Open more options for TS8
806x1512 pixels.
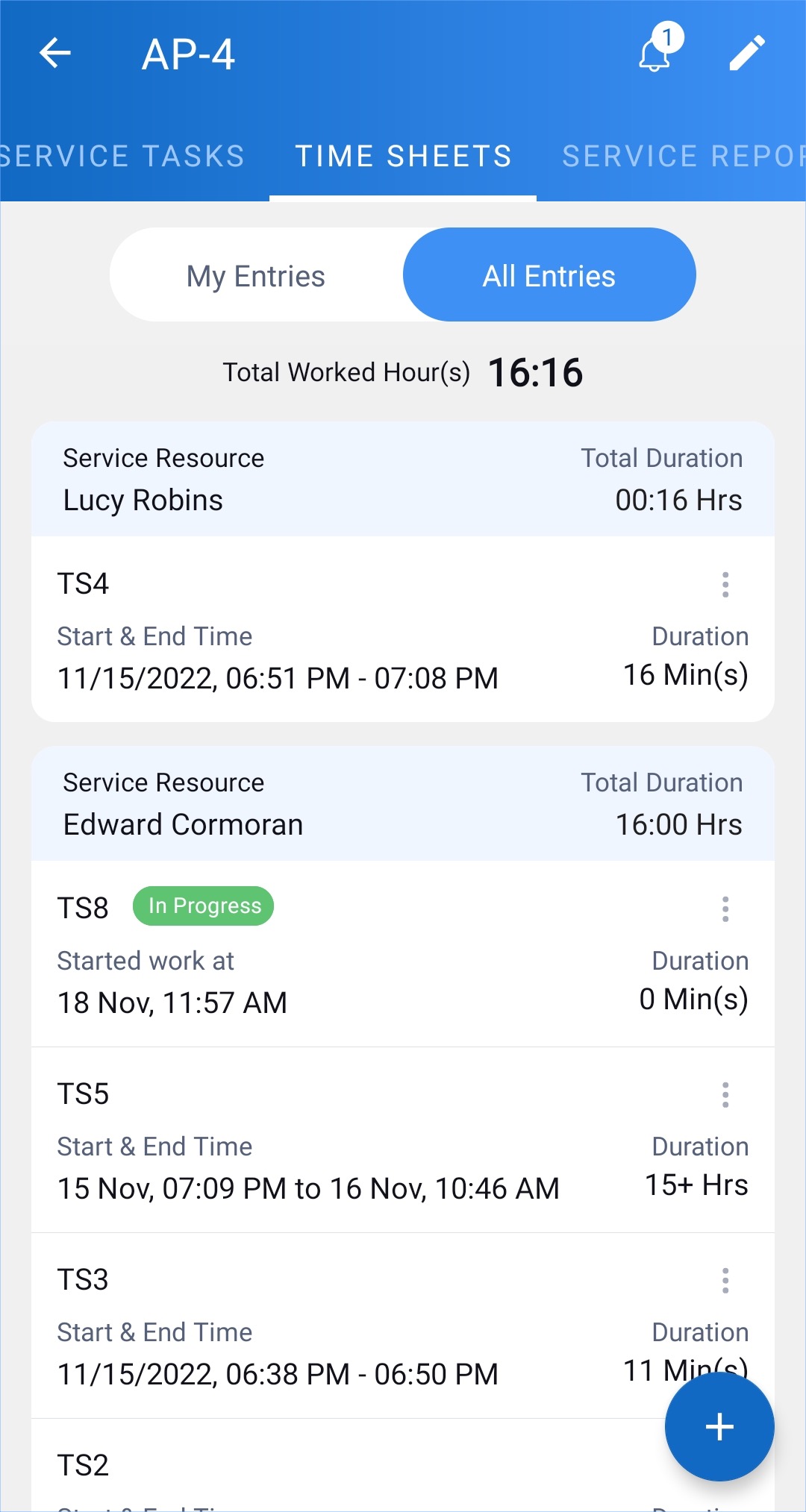click(x=725, y=909)
